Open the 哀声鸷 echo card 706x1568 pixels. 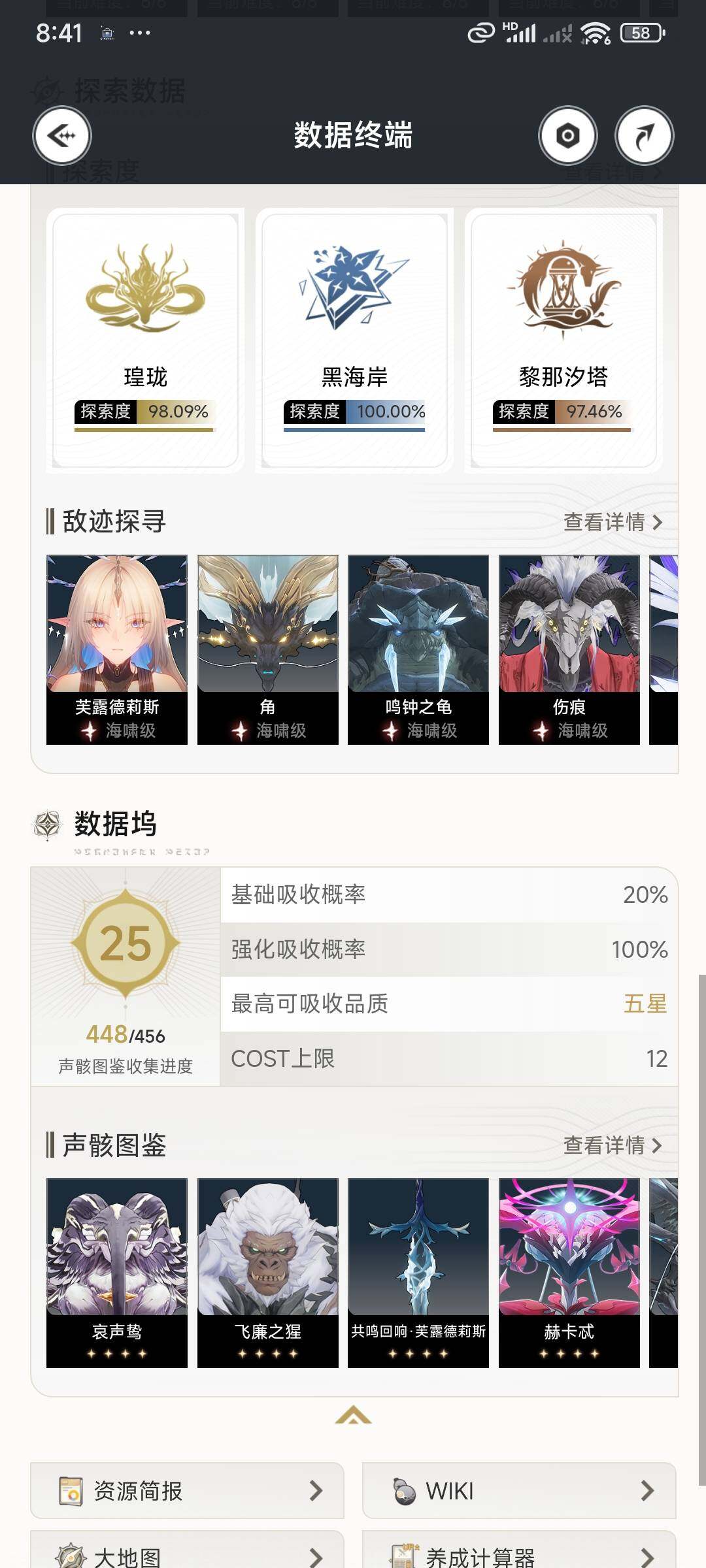(117, 1273)
